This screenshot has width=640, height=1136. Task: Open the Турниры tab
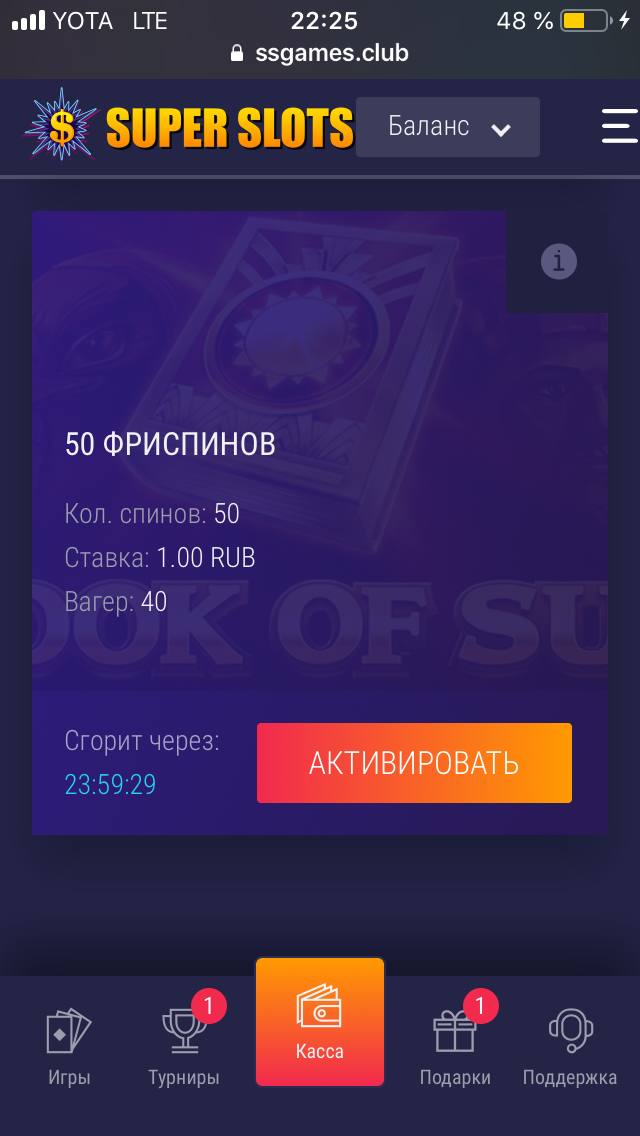point(185,1046)
